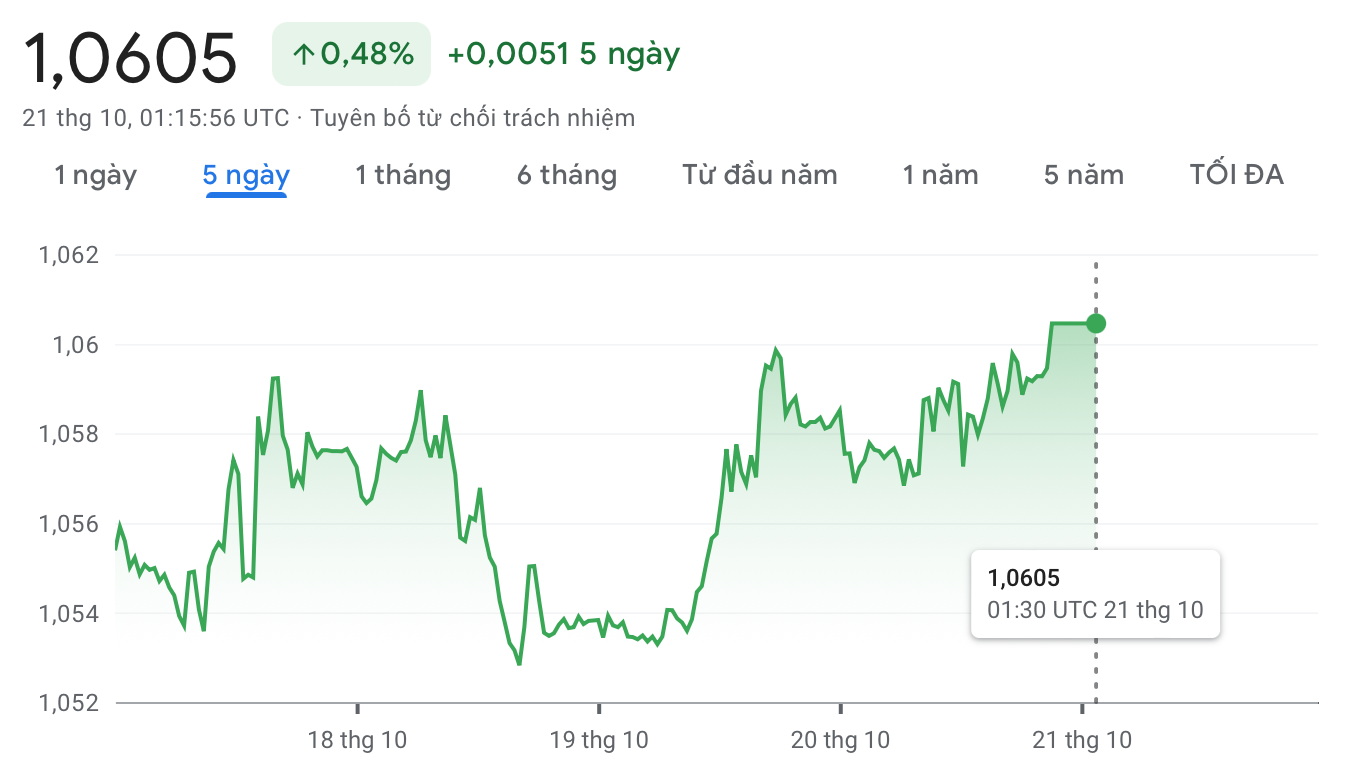Image resolution: width=1368 pixels, height=776 pixels.
Task: Select the TỐI ĐA range tab
Action: tap(1236, 176)
